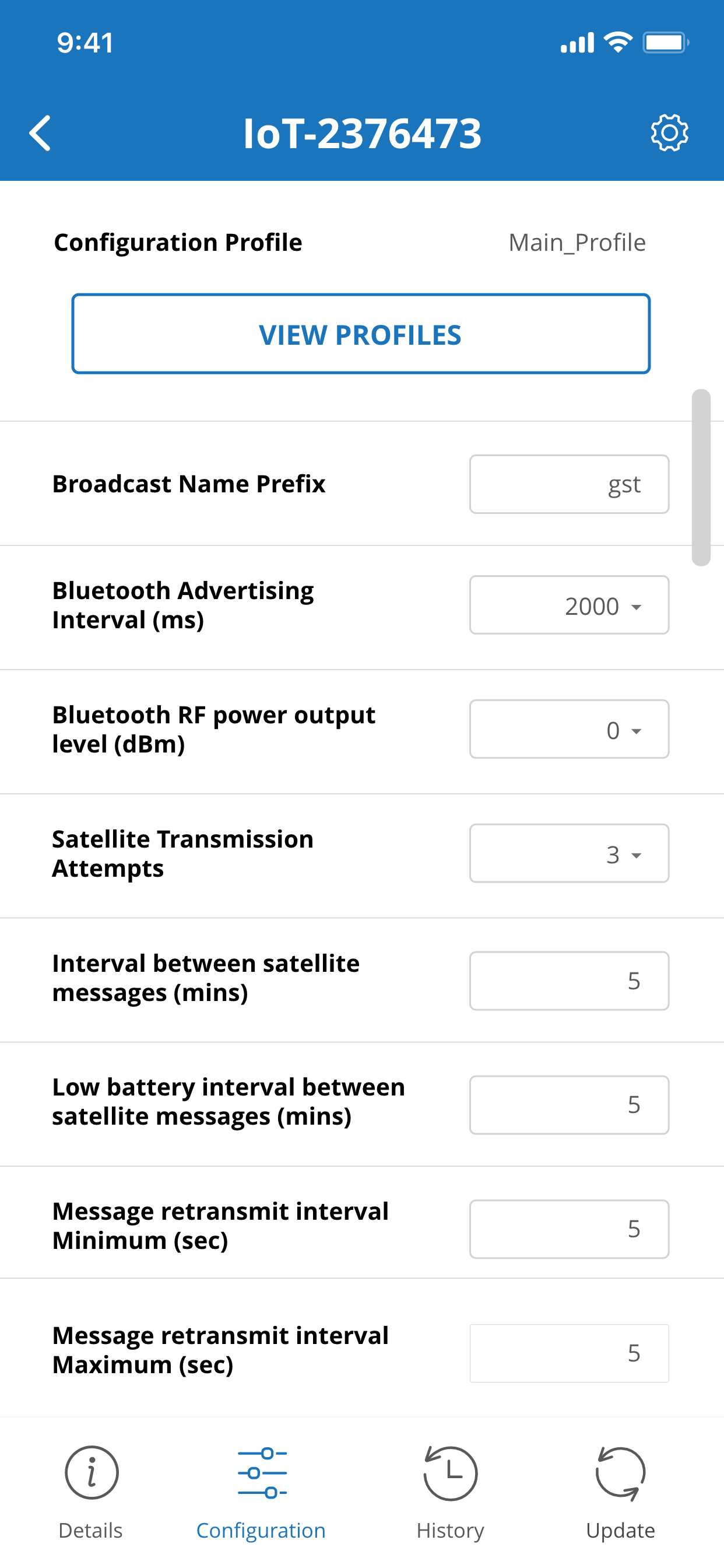Select the Interval between satellite messages field
The width and height of the screenshot is (724, 1568).
click(x=568, y=980)
